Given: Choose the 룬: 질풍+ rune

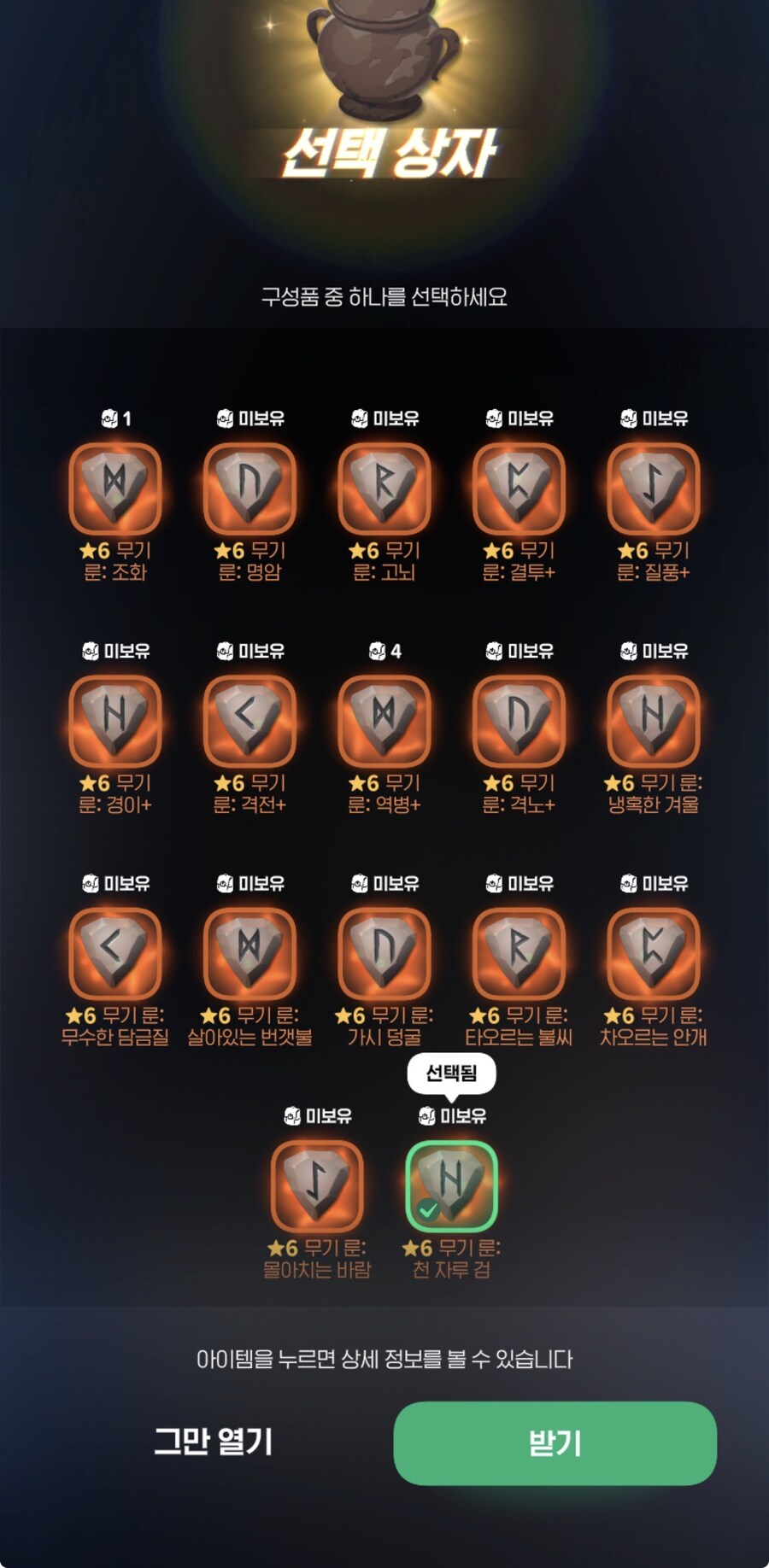Looking at the screenshot, I should [654, 489].
